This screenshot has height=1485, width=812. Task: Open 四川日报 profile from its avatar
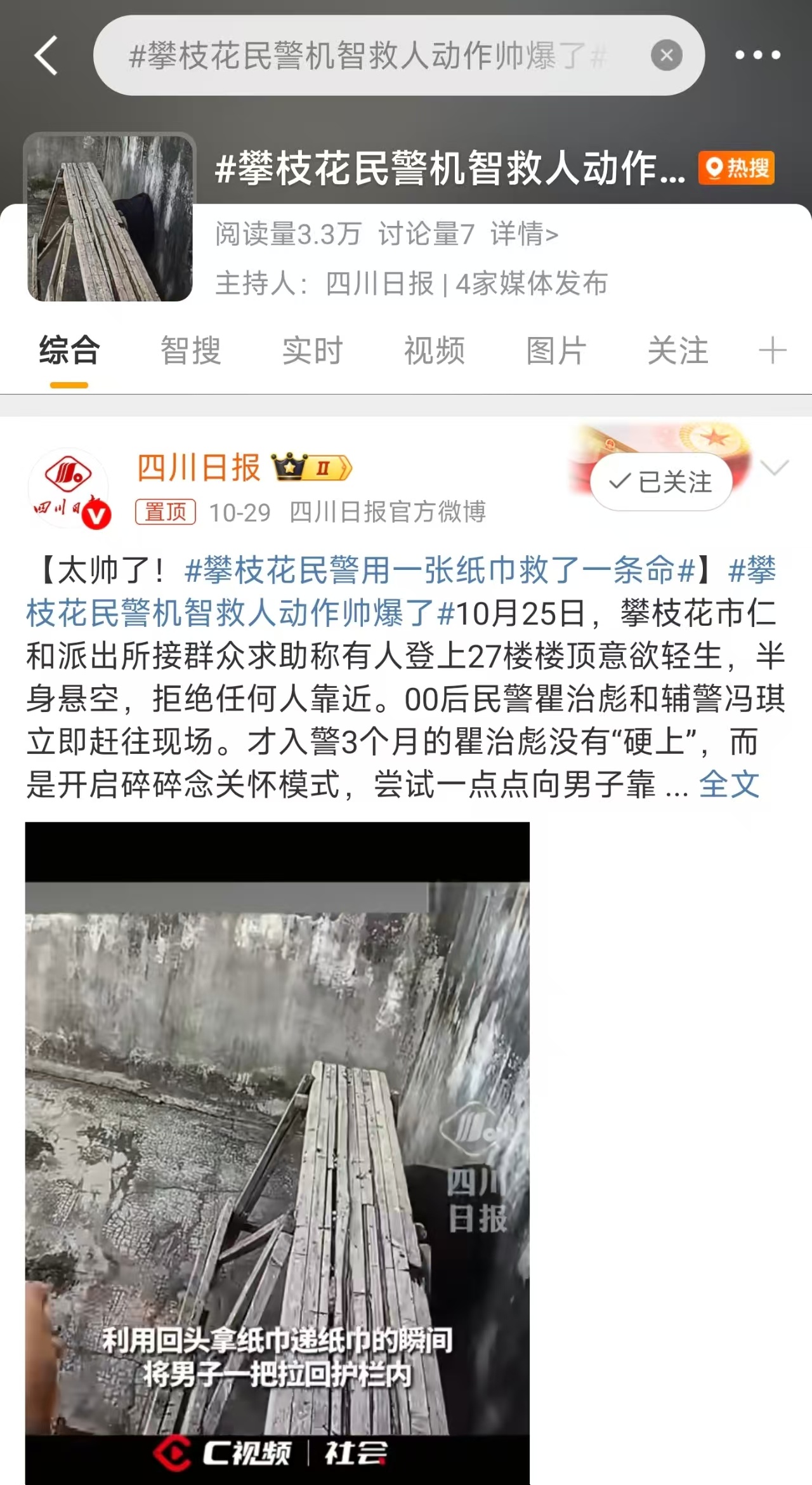pyautogui.click(x=69, y=487)
